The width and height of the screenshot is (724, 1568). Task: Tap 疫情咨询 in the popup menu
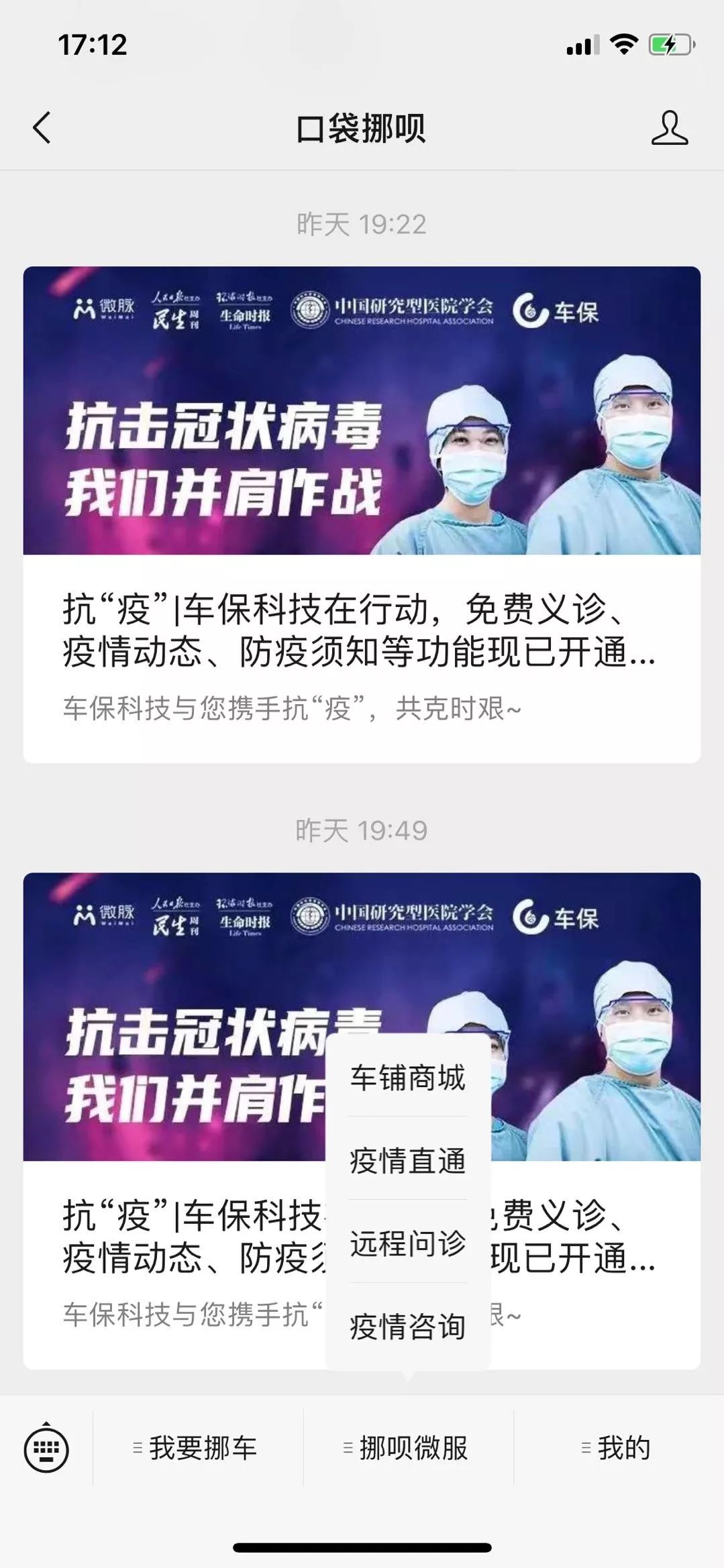pyautogui.click(x=407, y=1327)
